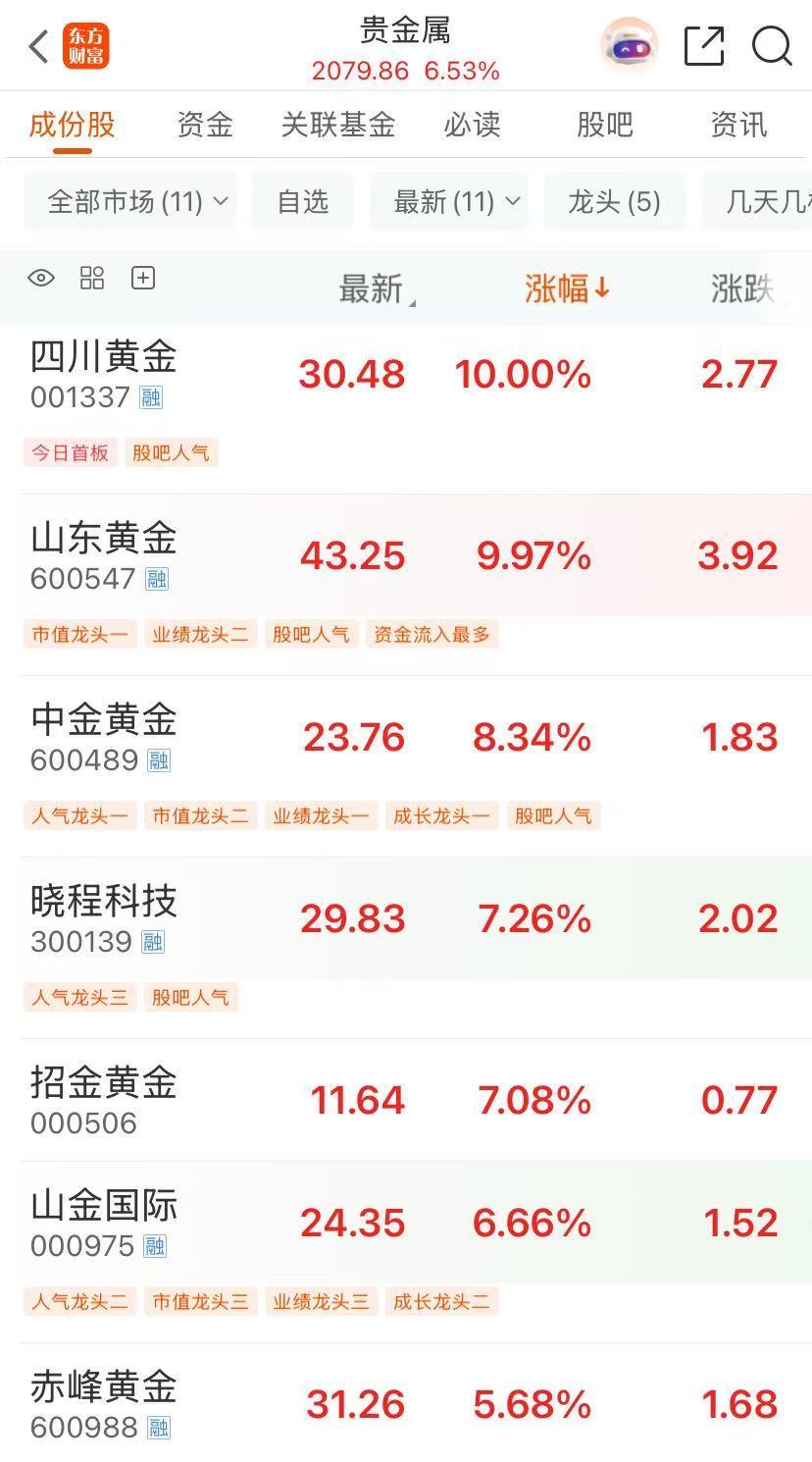Viewport: 812px width, 1462px height.
Task: Filter by 自选 stocks
Action: click(302, 202)
